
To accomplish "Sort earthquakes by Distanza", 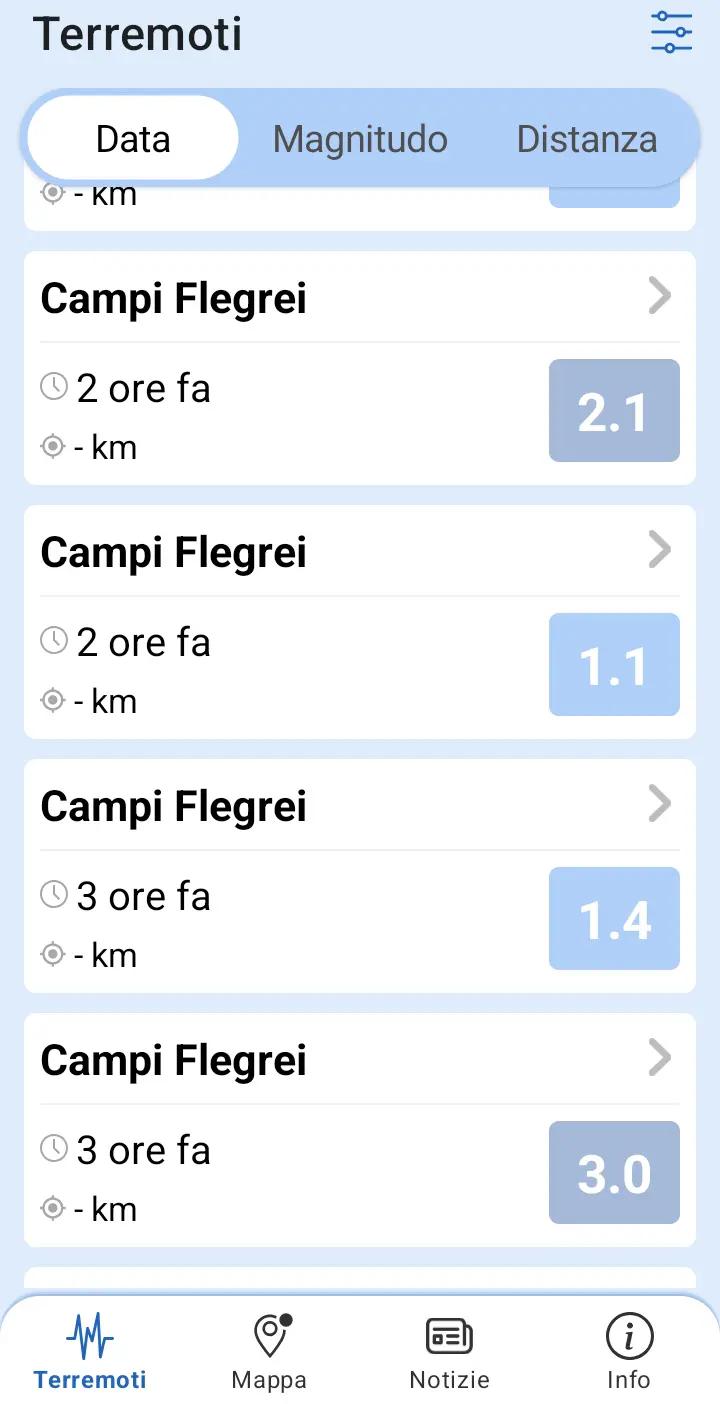I will click(x=587, y=139).
